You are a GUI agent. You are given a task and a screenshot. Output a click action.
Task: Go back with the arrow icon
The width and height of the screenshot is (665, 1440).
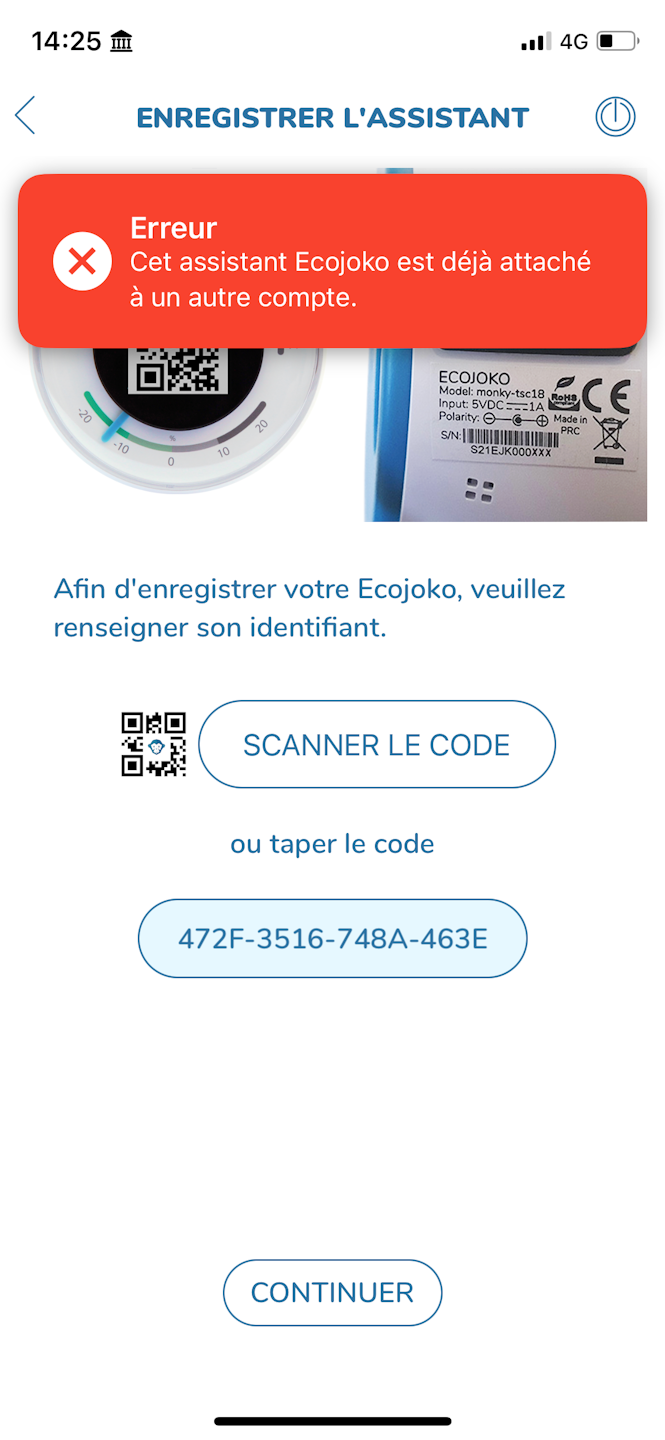click(26, 116)
